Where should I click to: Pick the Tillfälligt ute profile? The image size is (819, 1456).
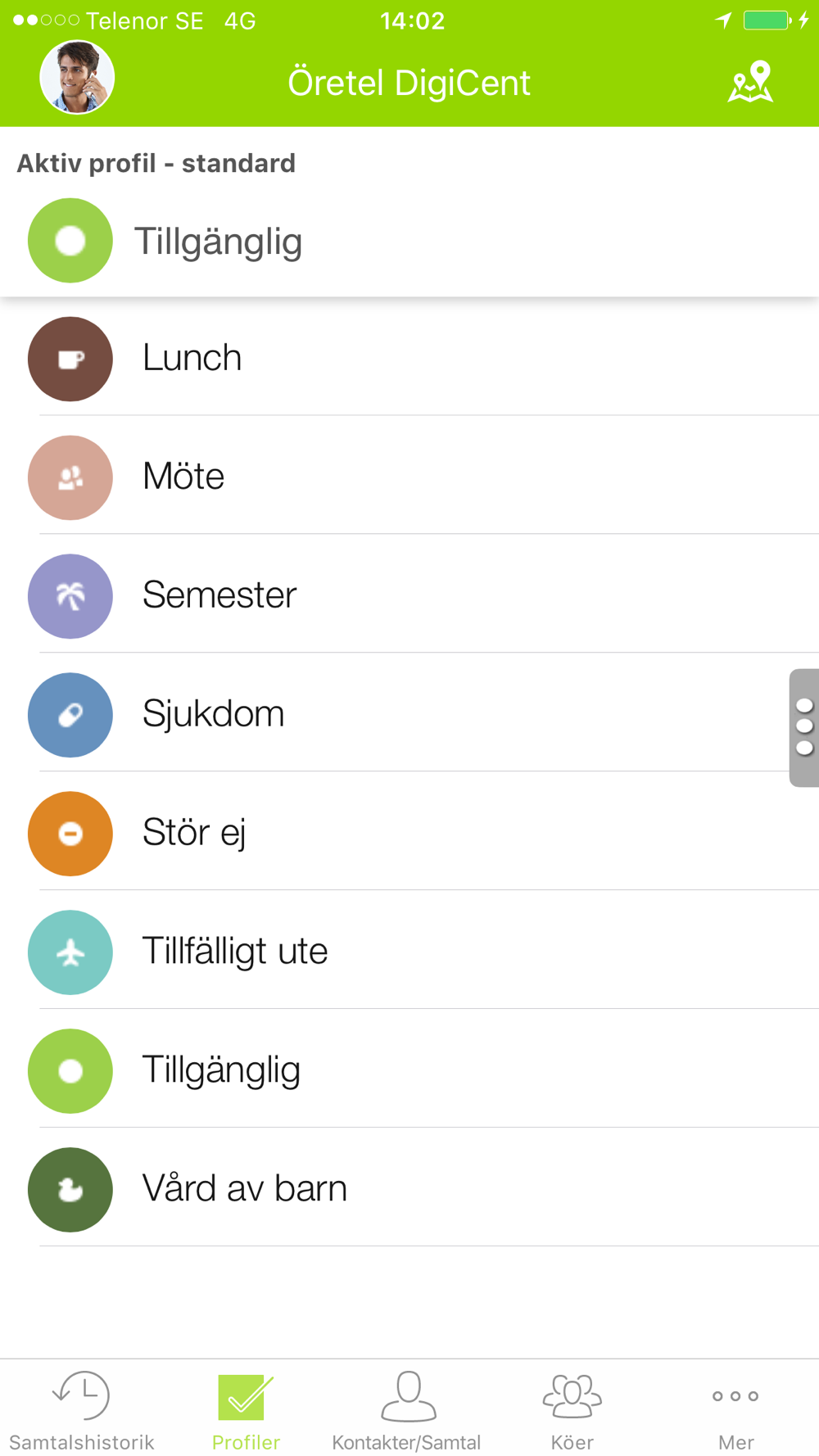point(409,952)
